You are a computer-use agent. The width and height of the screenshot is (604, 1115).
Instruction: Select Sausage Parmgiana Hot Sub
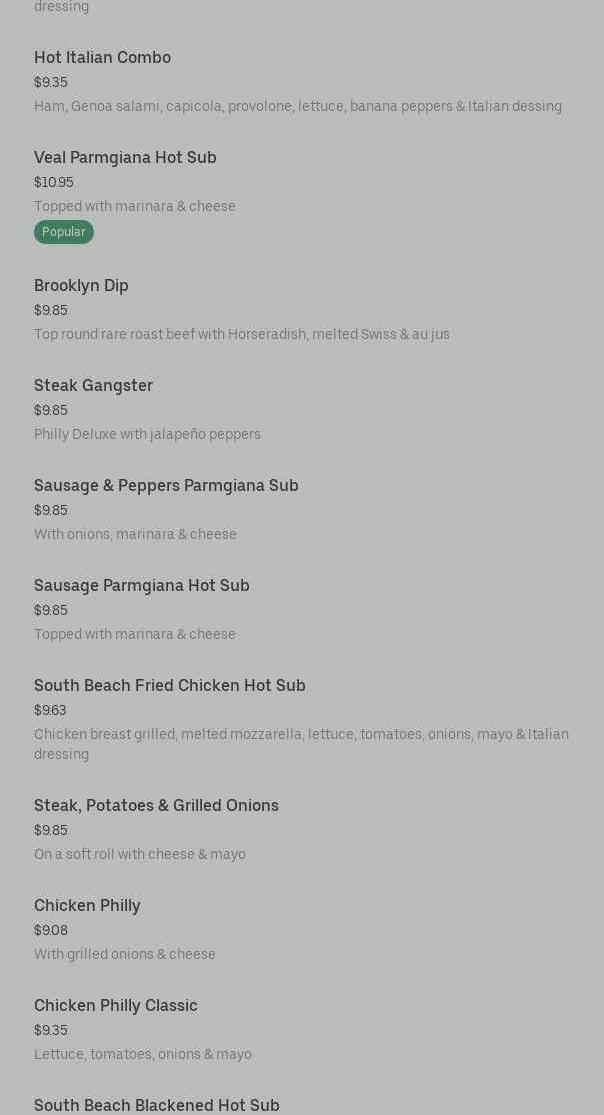tap(141, 586)
